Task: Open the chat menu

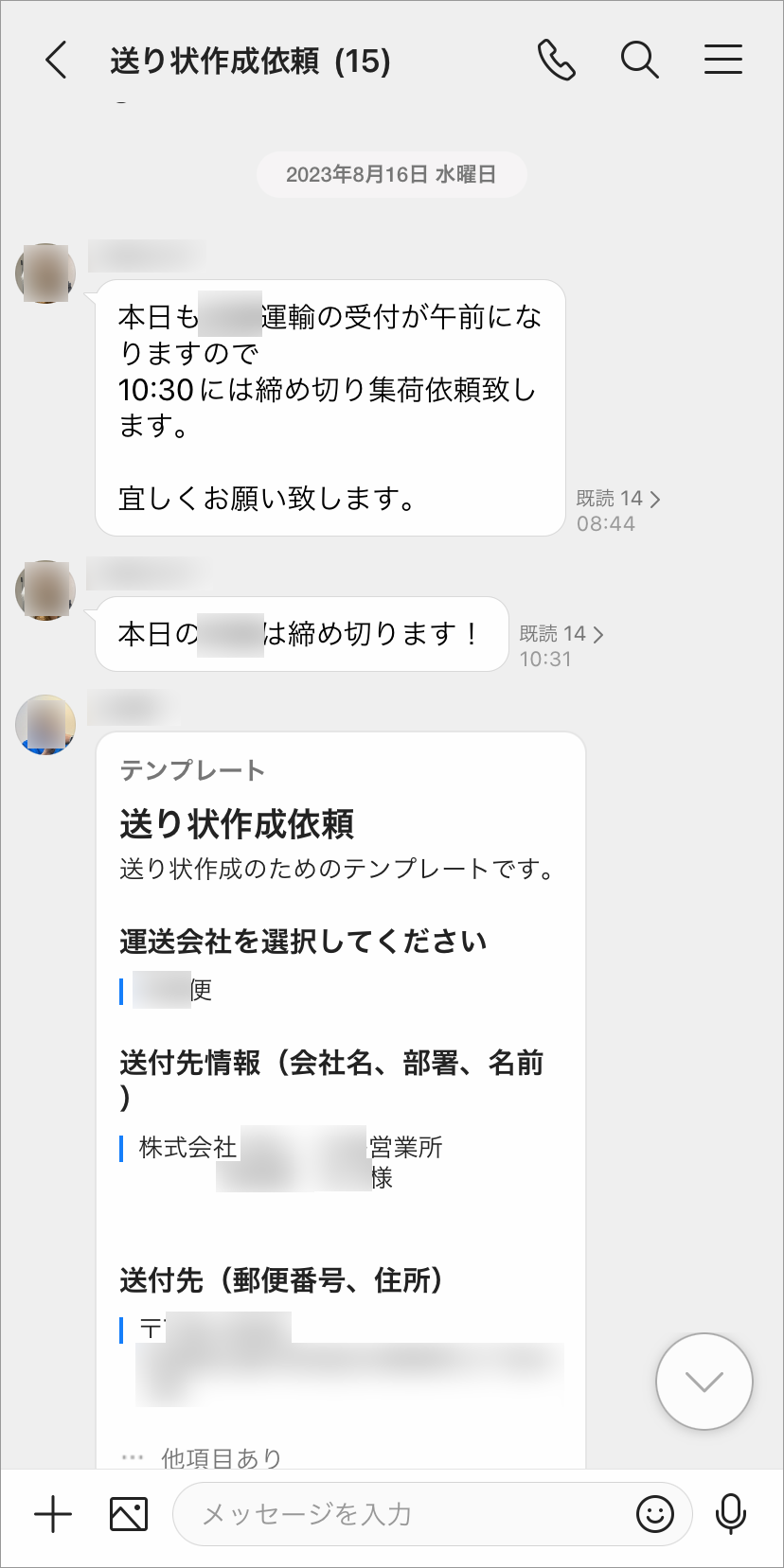Action: point(722,61)
